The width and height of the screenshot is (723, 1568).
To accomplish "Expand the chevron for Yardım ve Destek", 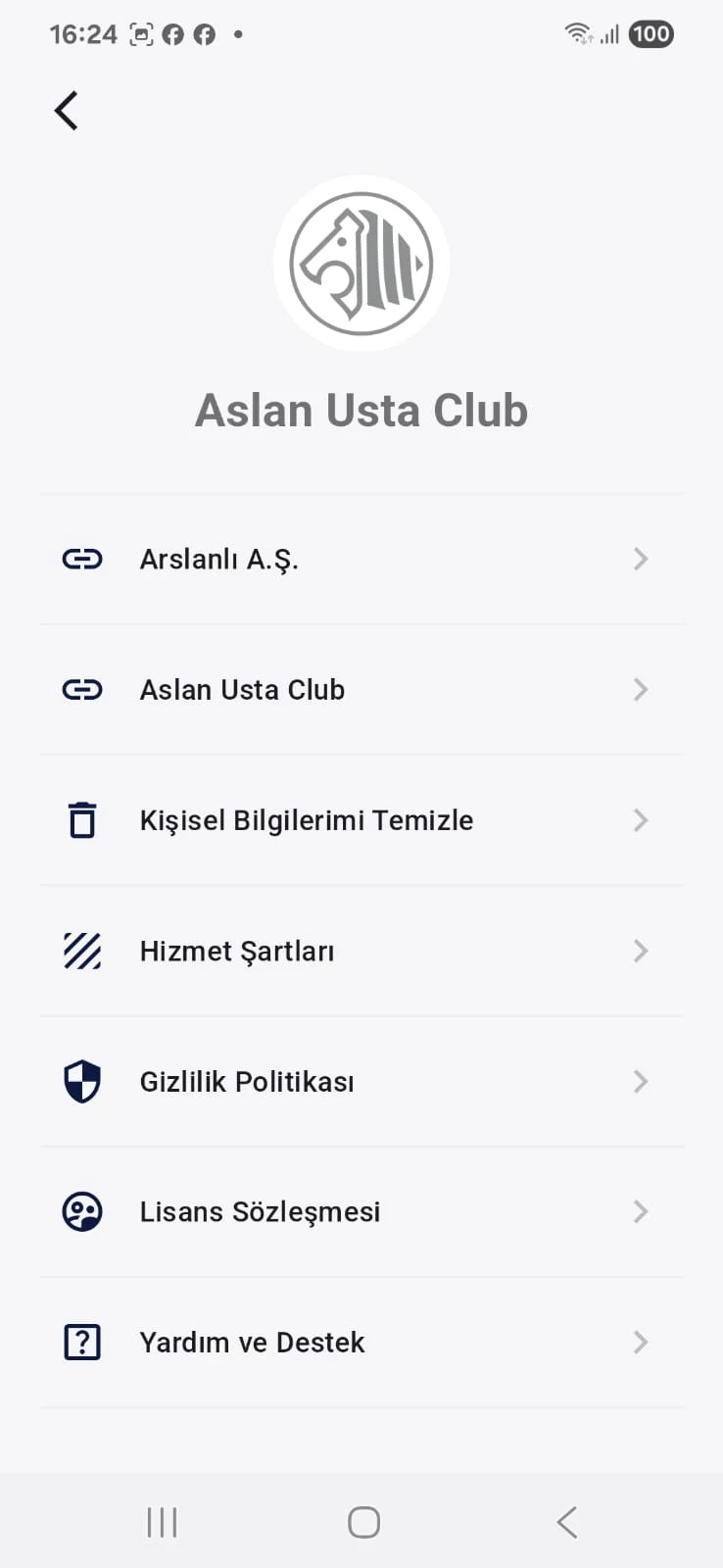I will click(x=641, y=1342).
